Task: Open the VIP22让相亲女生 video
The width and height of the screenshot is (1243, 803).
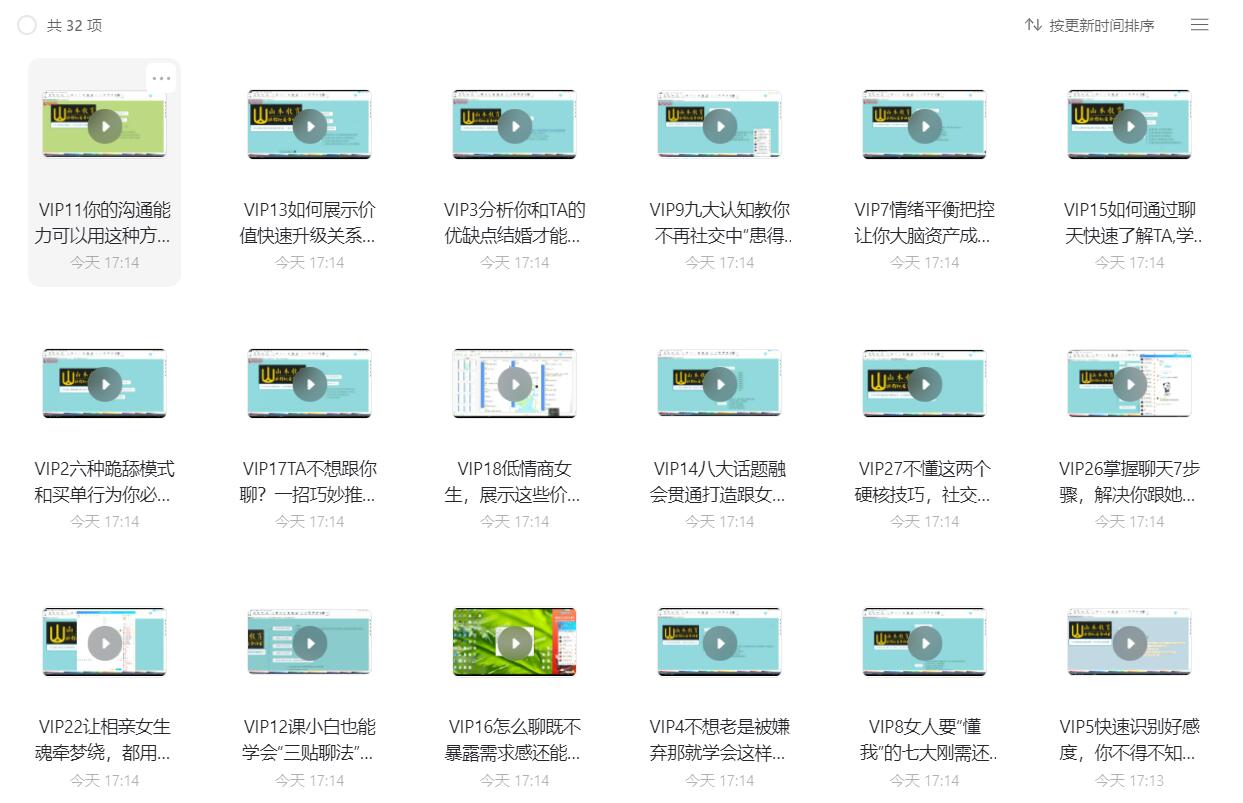Action: coord(104,643)
